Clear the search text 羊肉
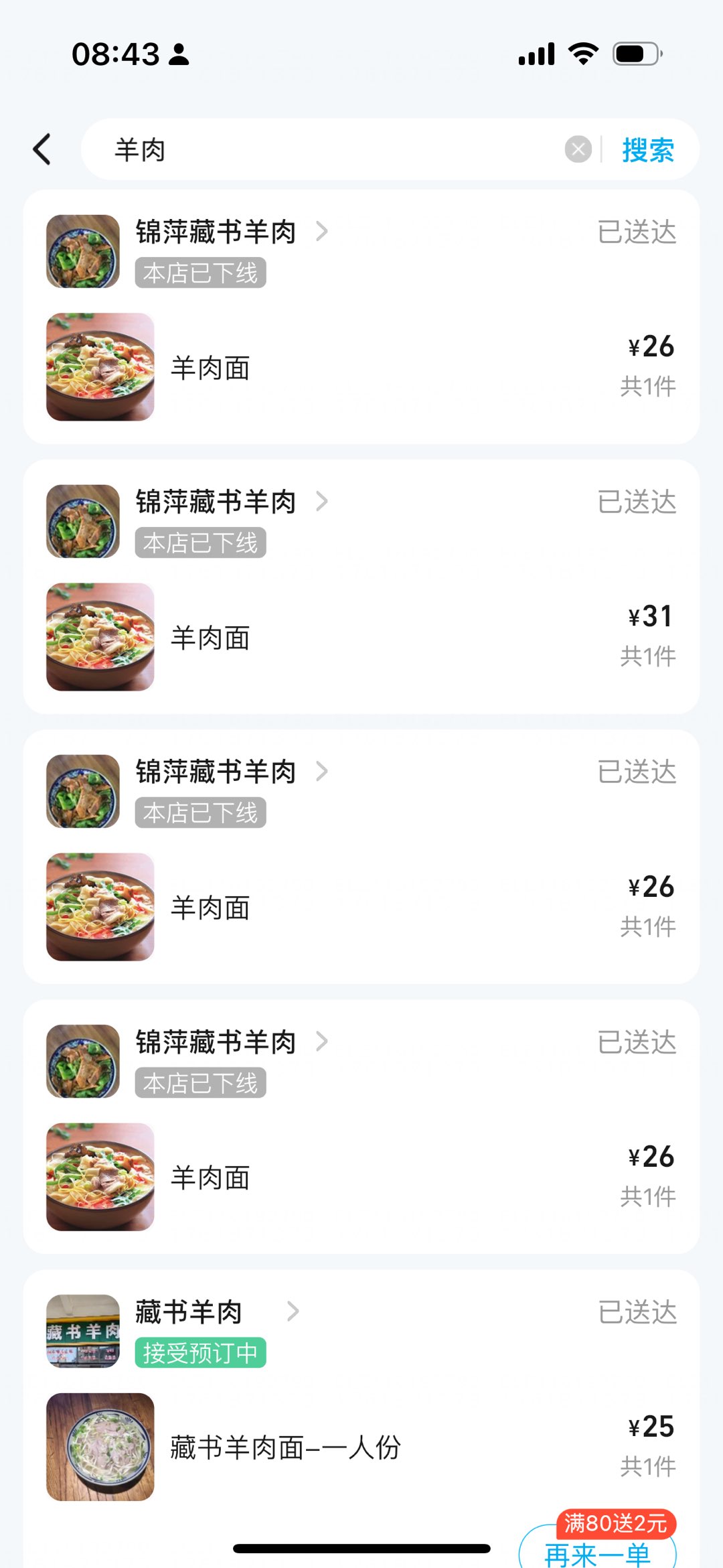The width and height of the screenshot is (723, 1568). 578,149
